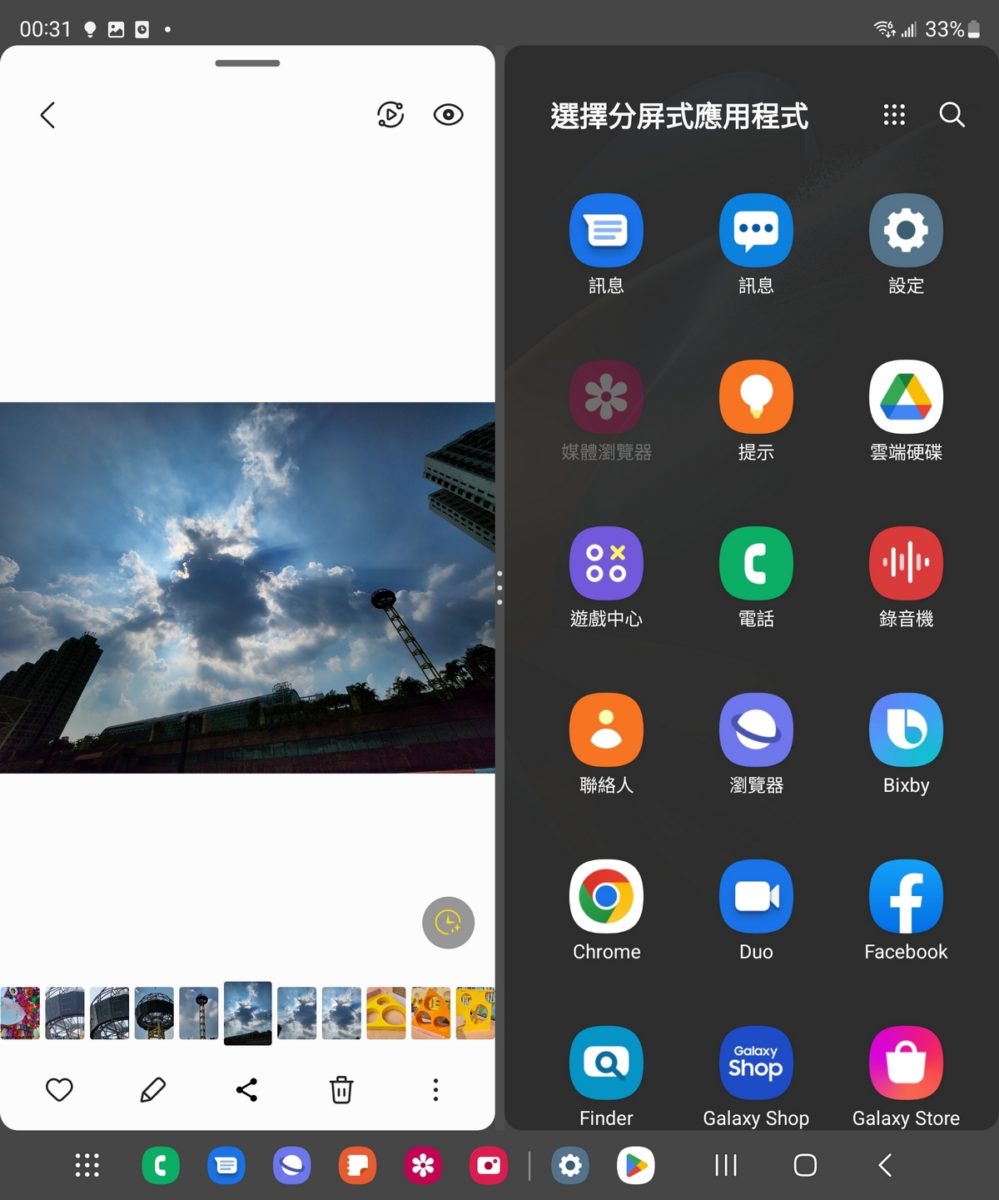The width and height of the screenshot is (999, 1200).
Task: Delete this photo with the trash icon
Action: (x=341, y=1089)
